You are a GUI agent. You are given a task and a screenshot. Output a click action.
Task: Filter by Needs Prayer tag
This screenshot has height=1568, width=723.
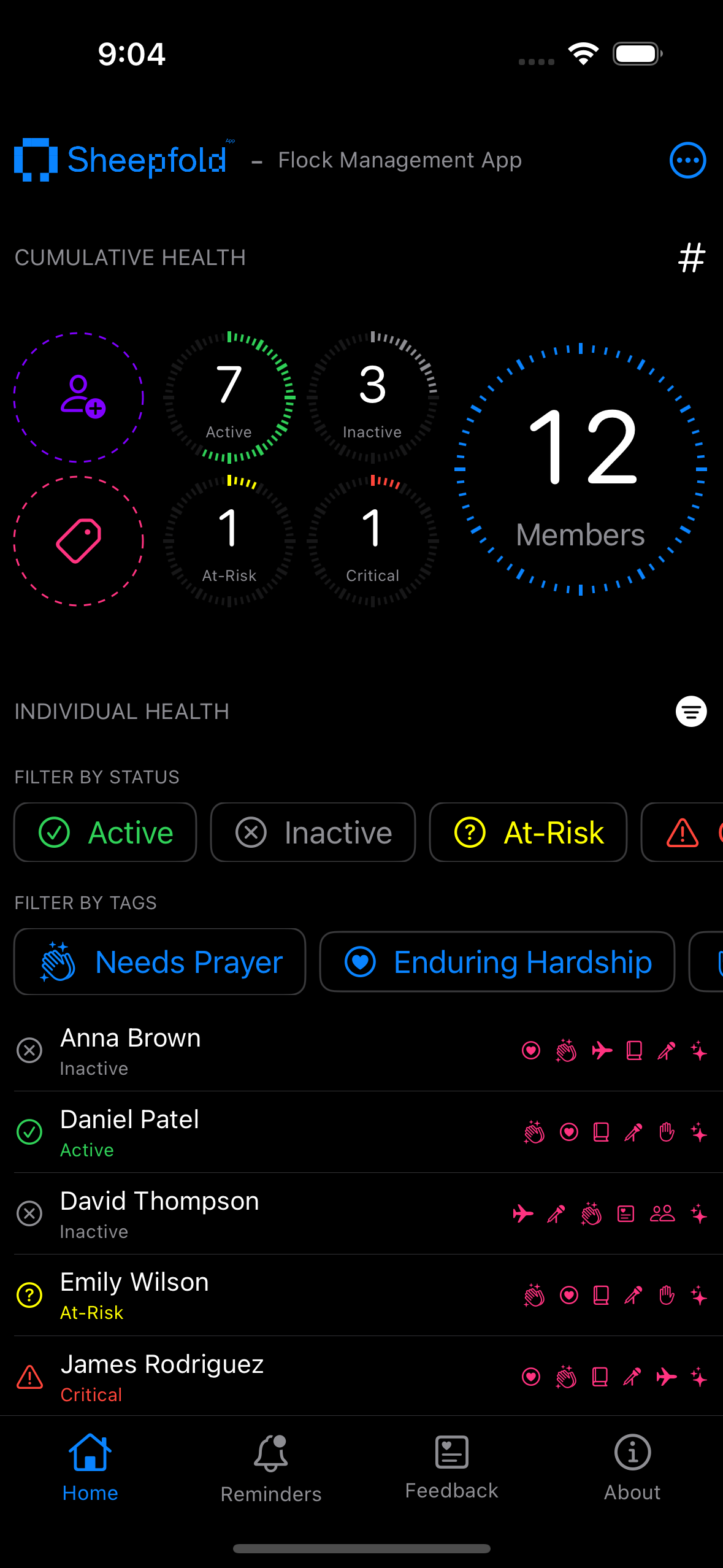pos(159,961)
